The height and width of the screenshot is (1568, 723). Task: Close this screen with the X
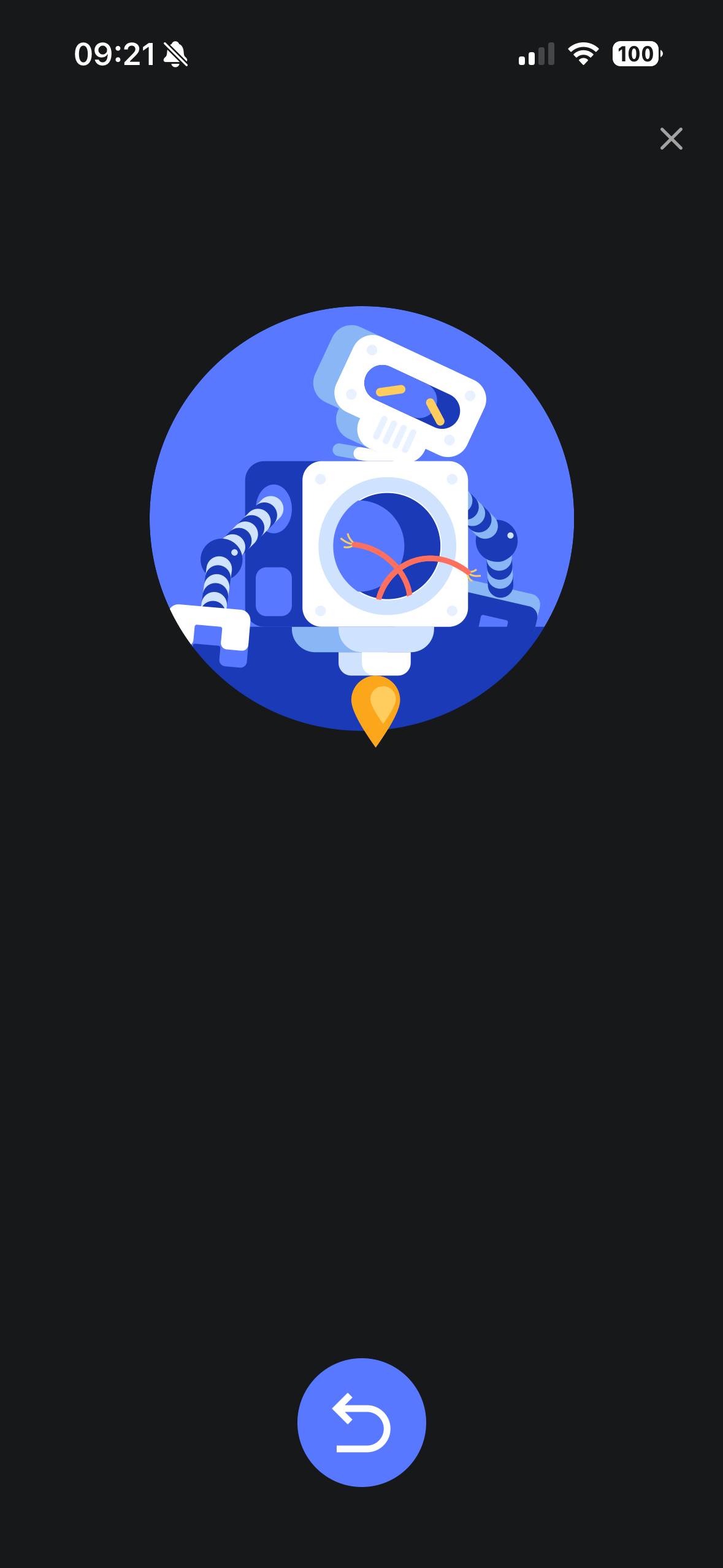tap(671, 139)
